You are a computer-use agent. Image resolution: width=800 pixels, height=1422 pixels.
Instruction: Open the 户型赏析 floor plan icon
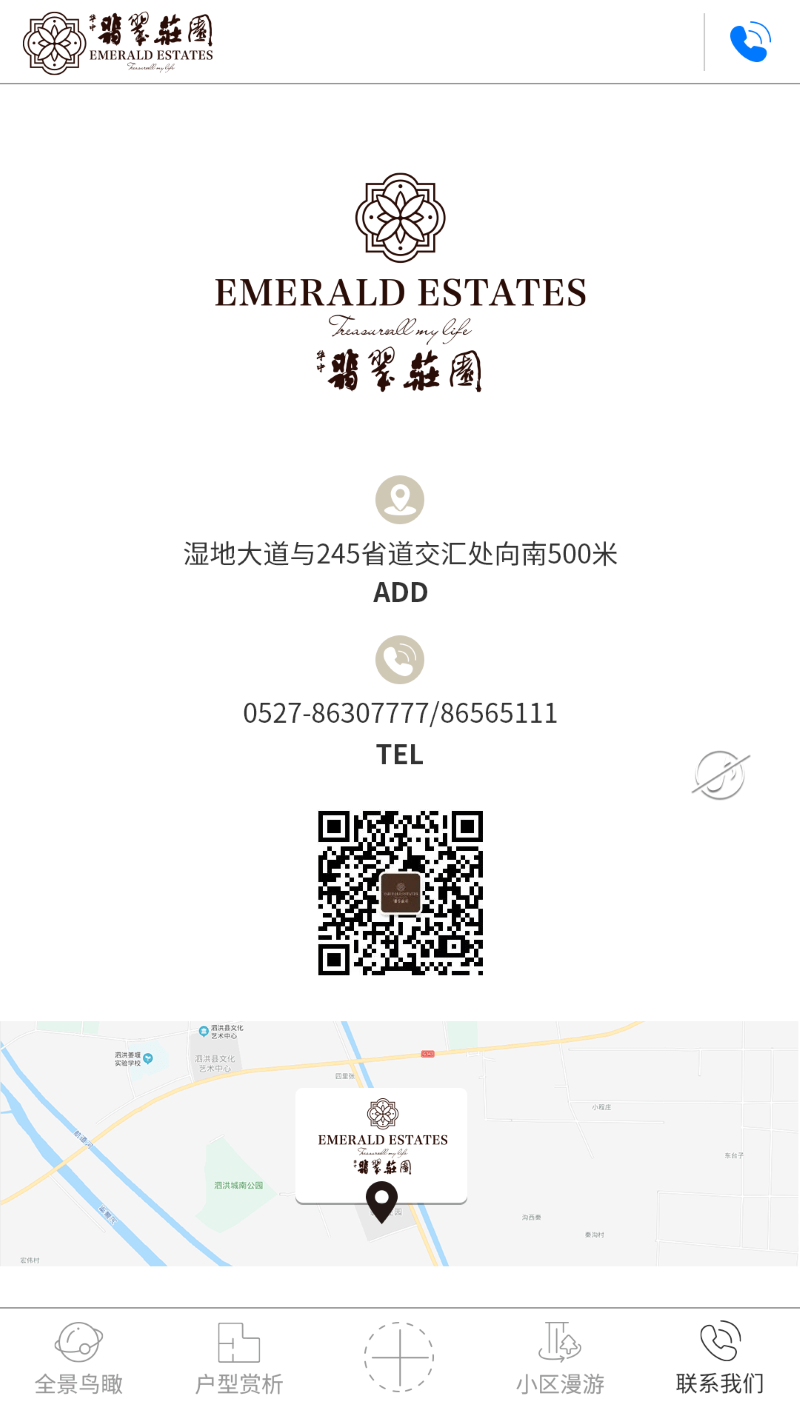(238, 1341)
